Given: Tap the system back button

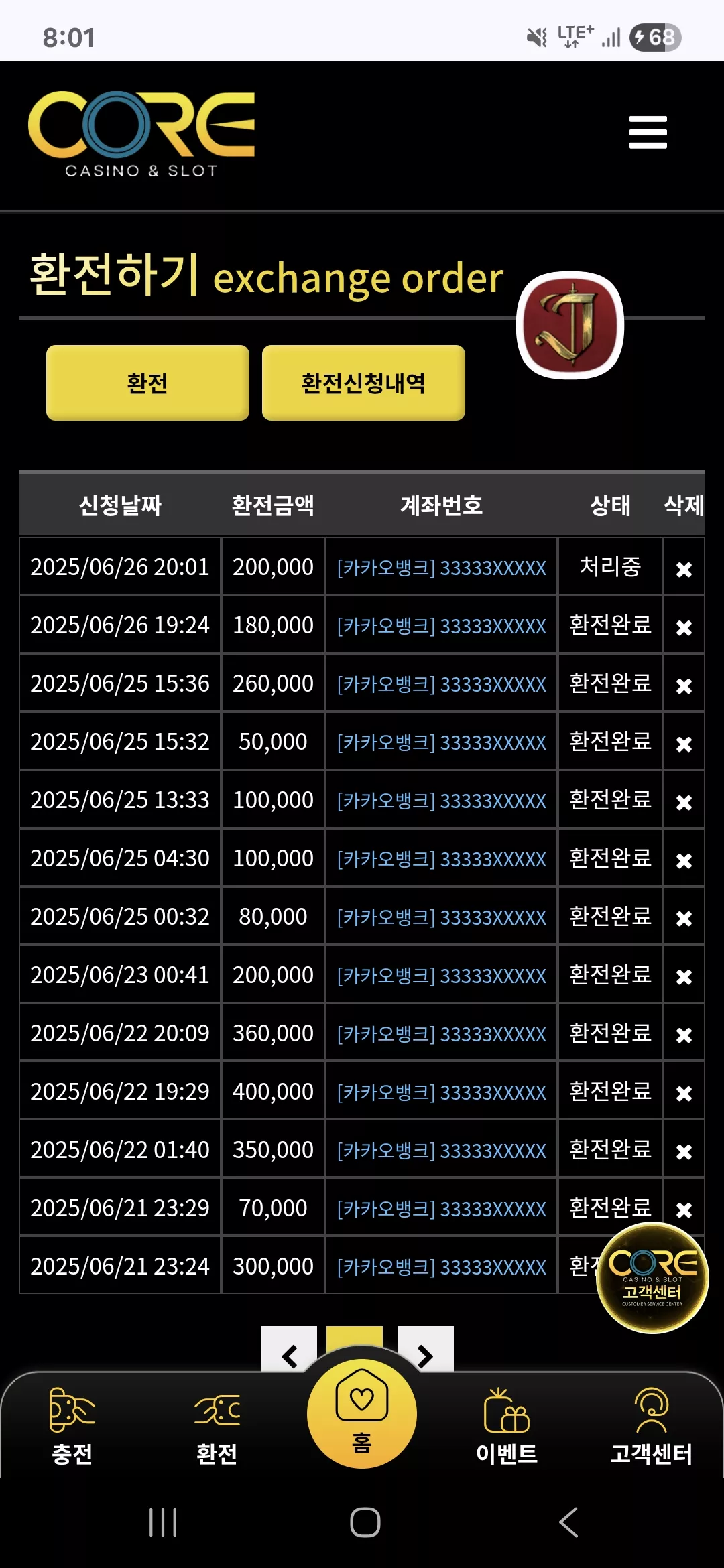Looking at the screenshot, I should tap(568, 1522).
